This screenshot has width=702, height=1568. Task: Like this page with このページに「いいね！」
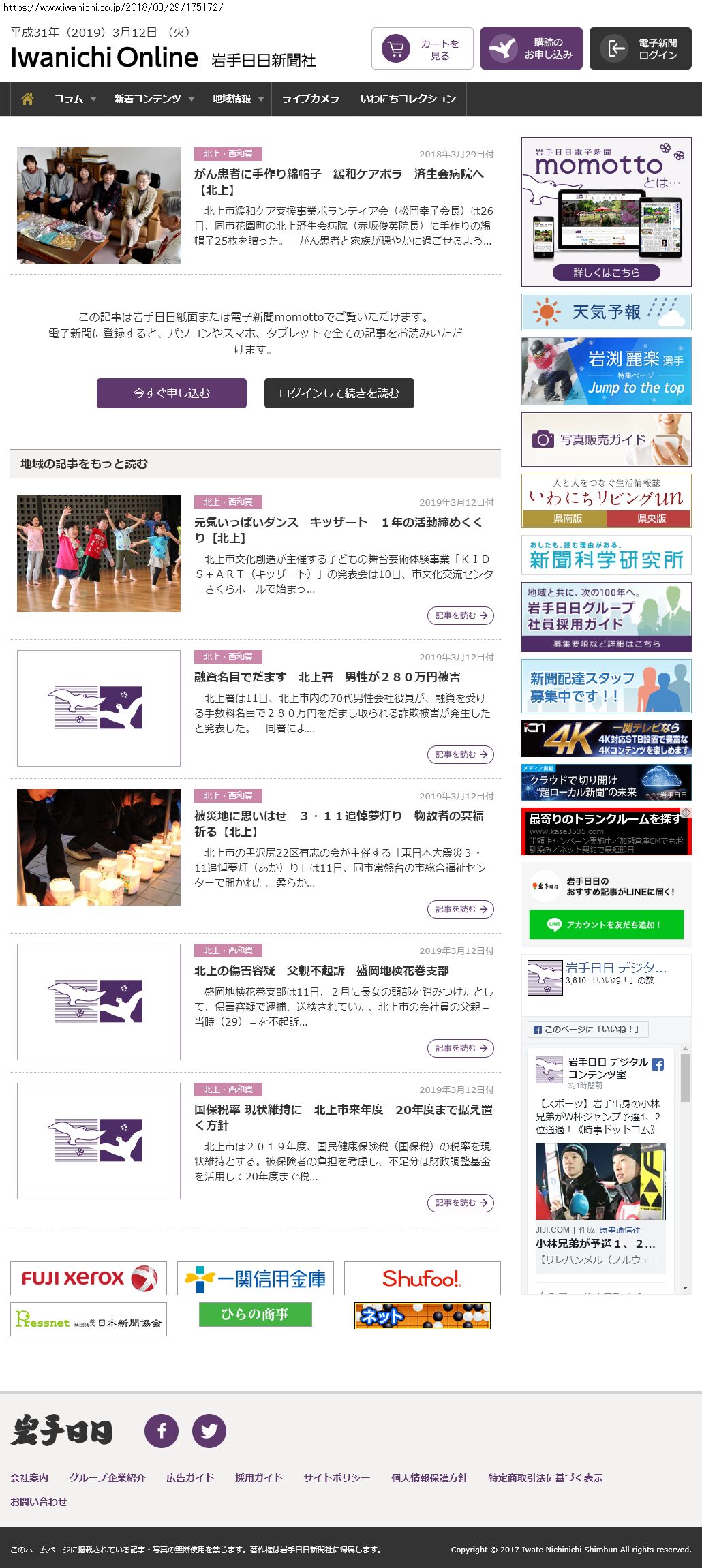(x=587, y=1029)
